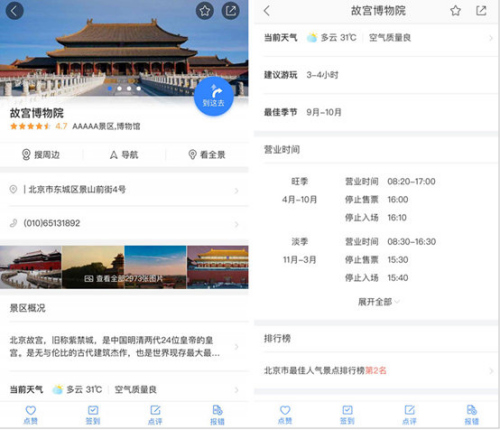Viewport: 500px width, 430px height.
Task: Tap the share icon in the white title bar
Action: click(x=481, y=11)
